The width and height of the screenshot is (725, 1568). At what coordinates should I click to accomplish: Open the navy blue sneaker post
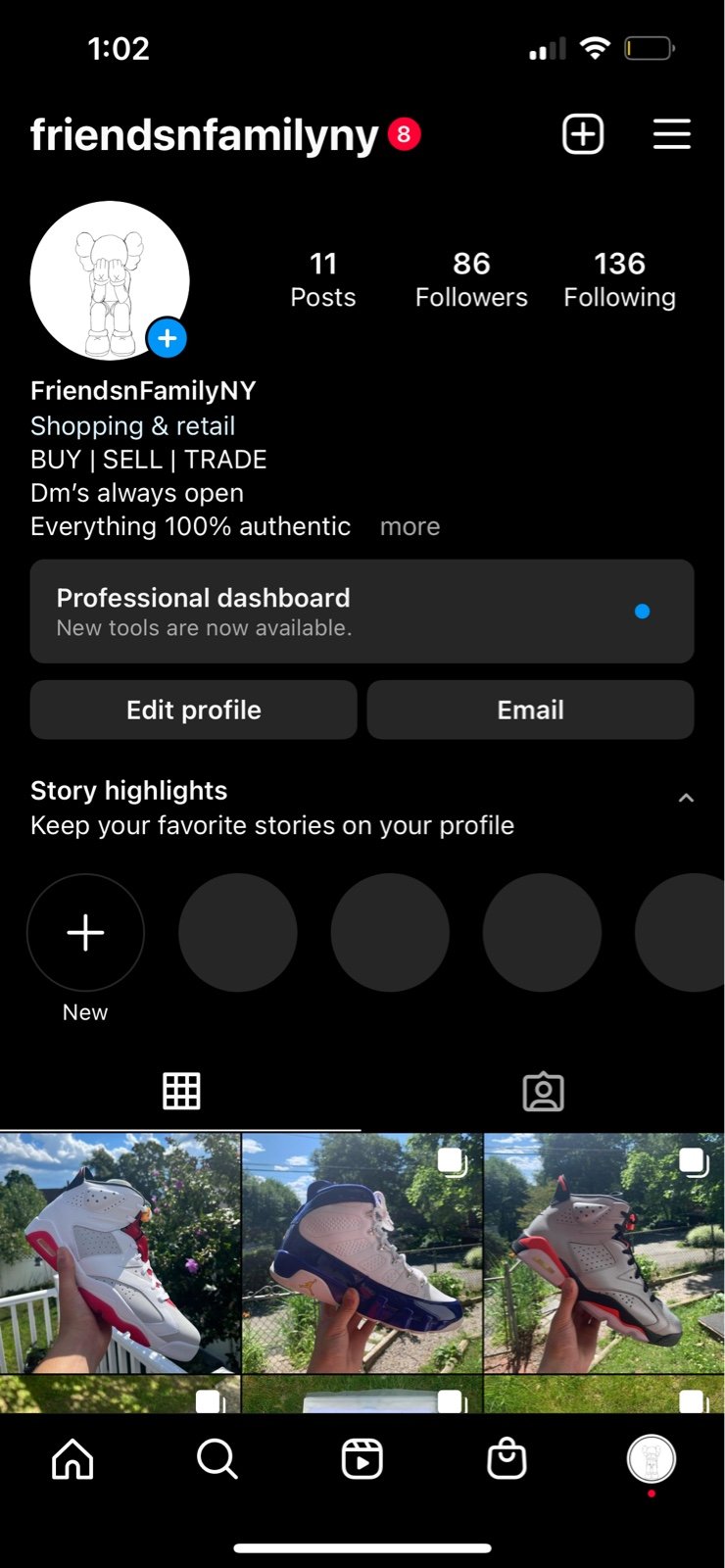(362, 1252)
